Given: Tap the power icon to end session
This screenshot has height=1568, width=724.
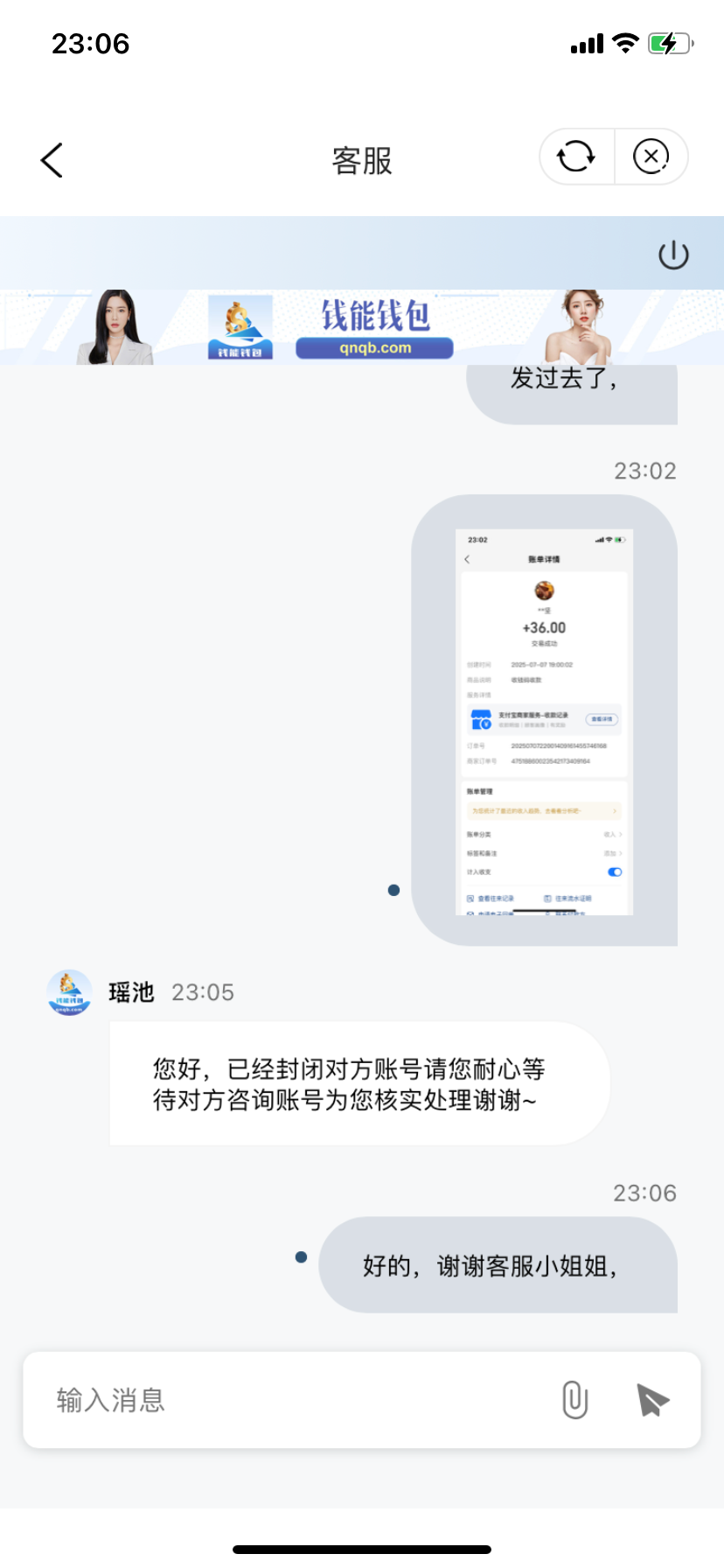Looking at the screenshot, I should coord(673,255).
